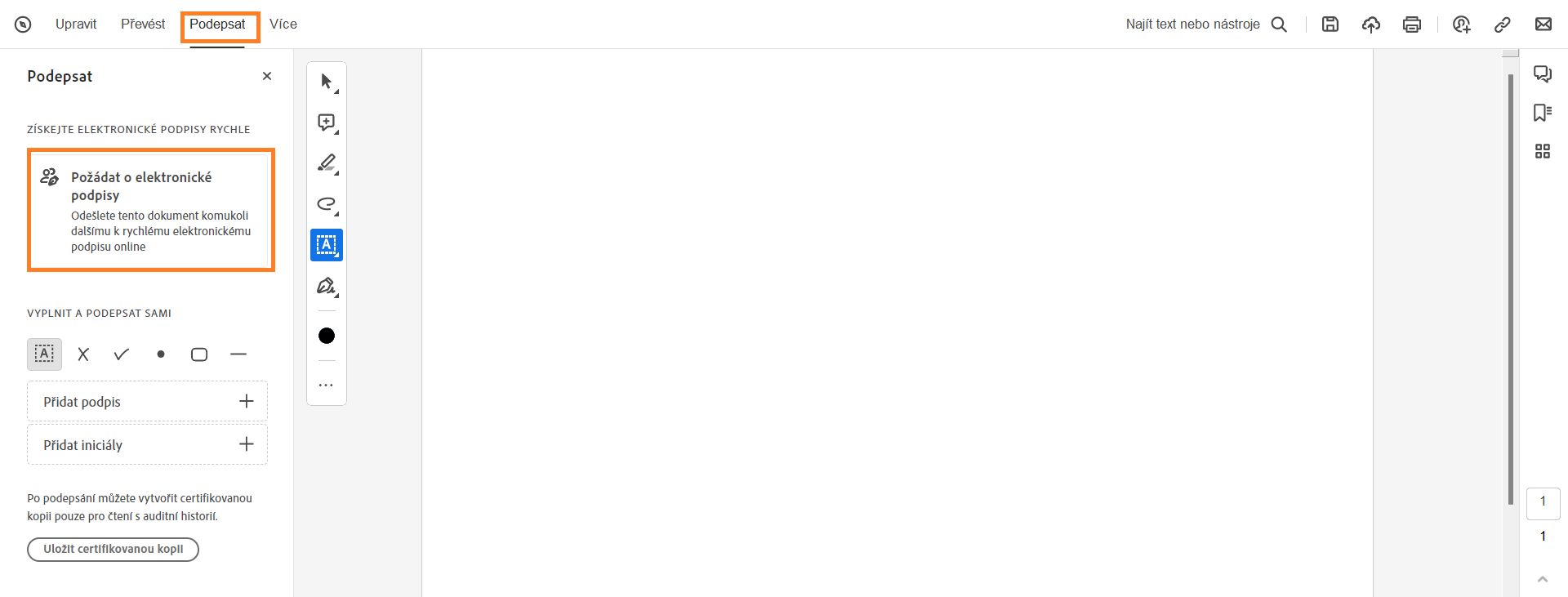Choose the cross mark fill tool
The image size is (1568, 597).
pos(83,354)
